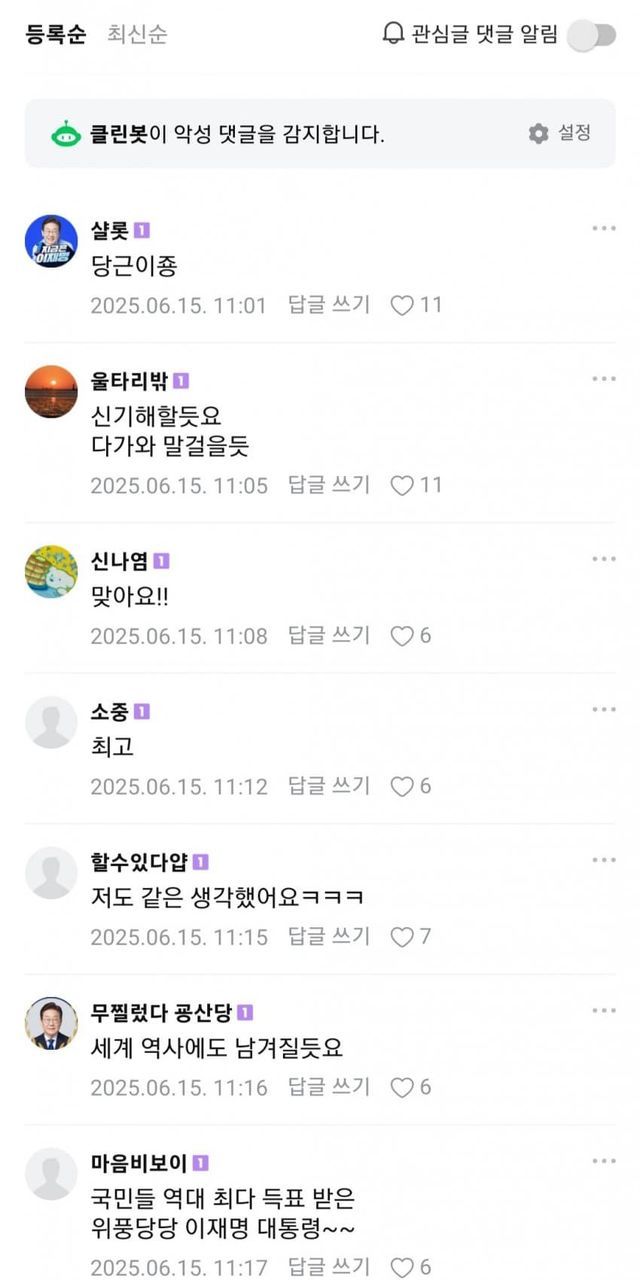This screenshot has height=1280, width=640.
Task: View 무찔렀다 공산당's profile picture
Action: point(51,1023)
